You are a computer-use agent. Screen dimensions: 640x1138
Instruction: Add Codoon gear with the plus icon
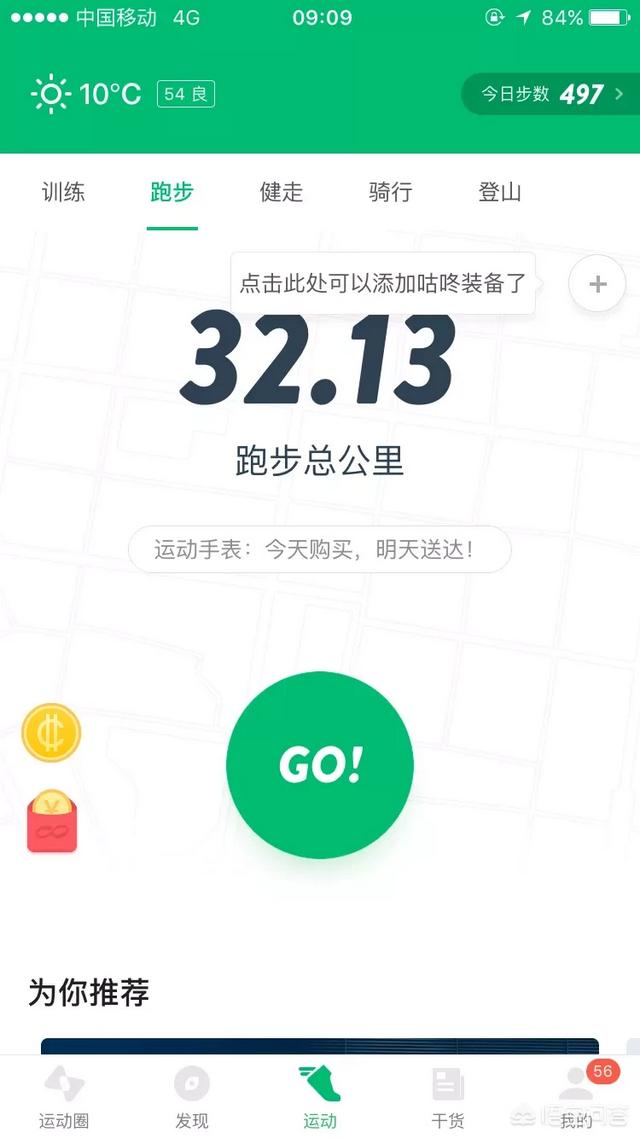click(x=597, y=284)
